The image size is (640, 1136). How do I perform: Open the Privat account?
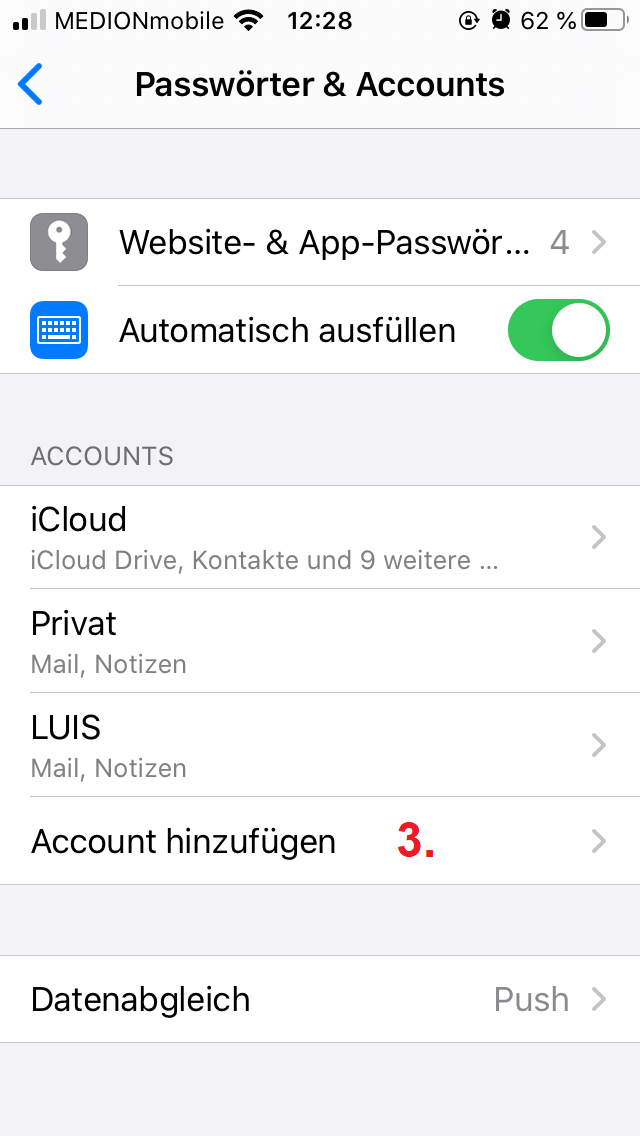320,641
